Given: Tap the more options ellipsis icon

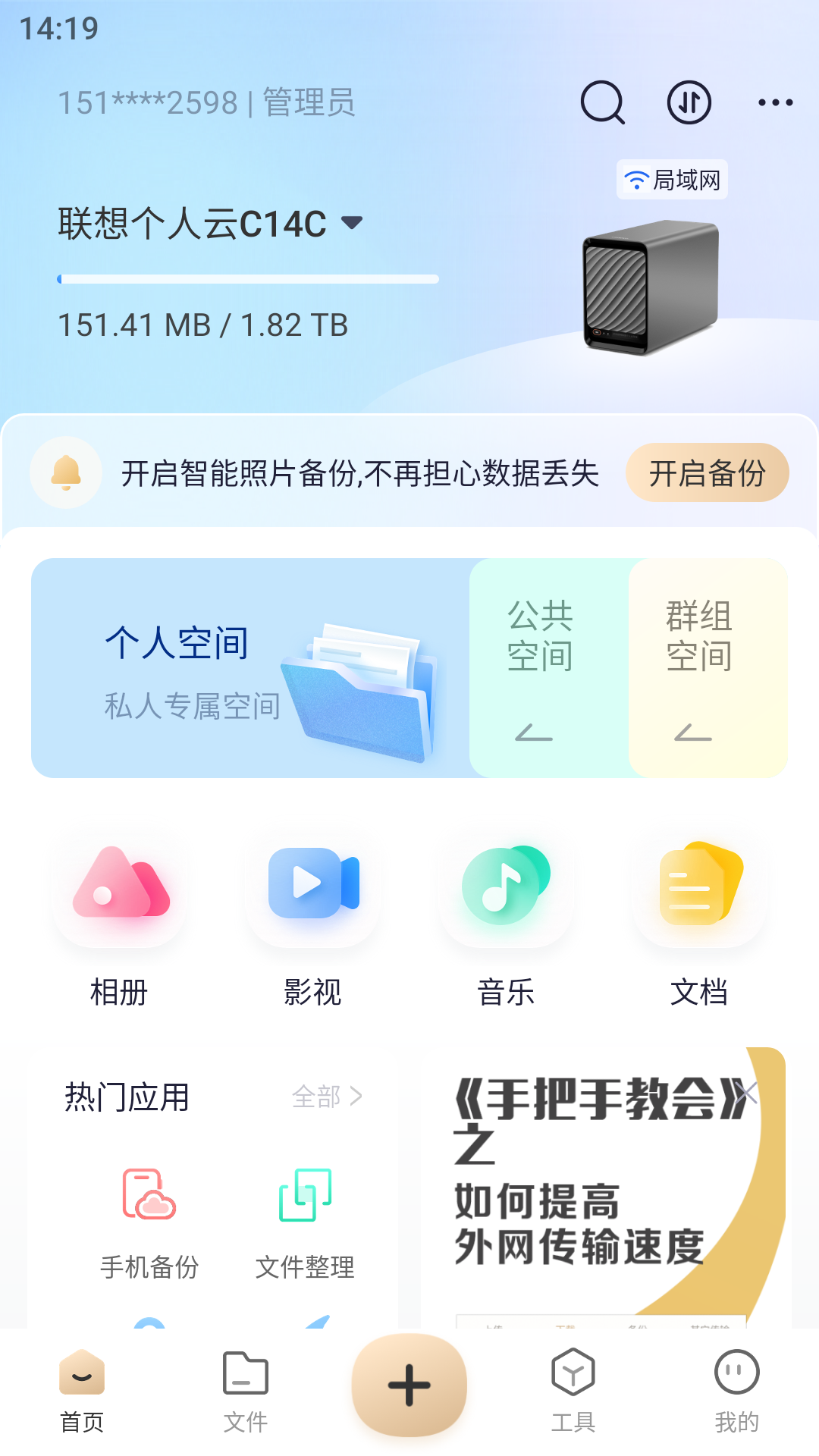Looking at the screenshot, I should [x=774, y=102].
